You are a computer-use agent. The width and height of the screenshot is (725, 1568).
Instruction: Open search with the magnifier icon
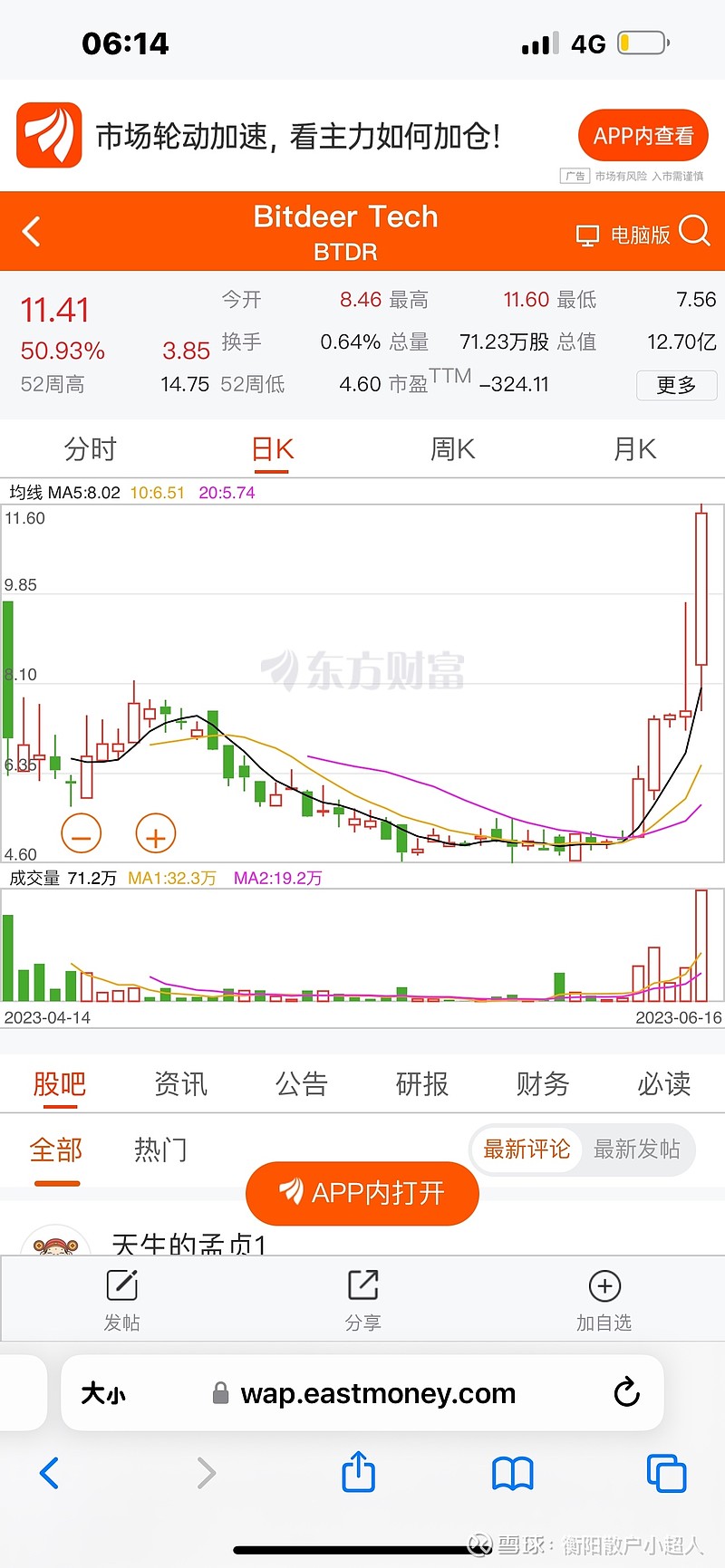click(x=696, y=232)
